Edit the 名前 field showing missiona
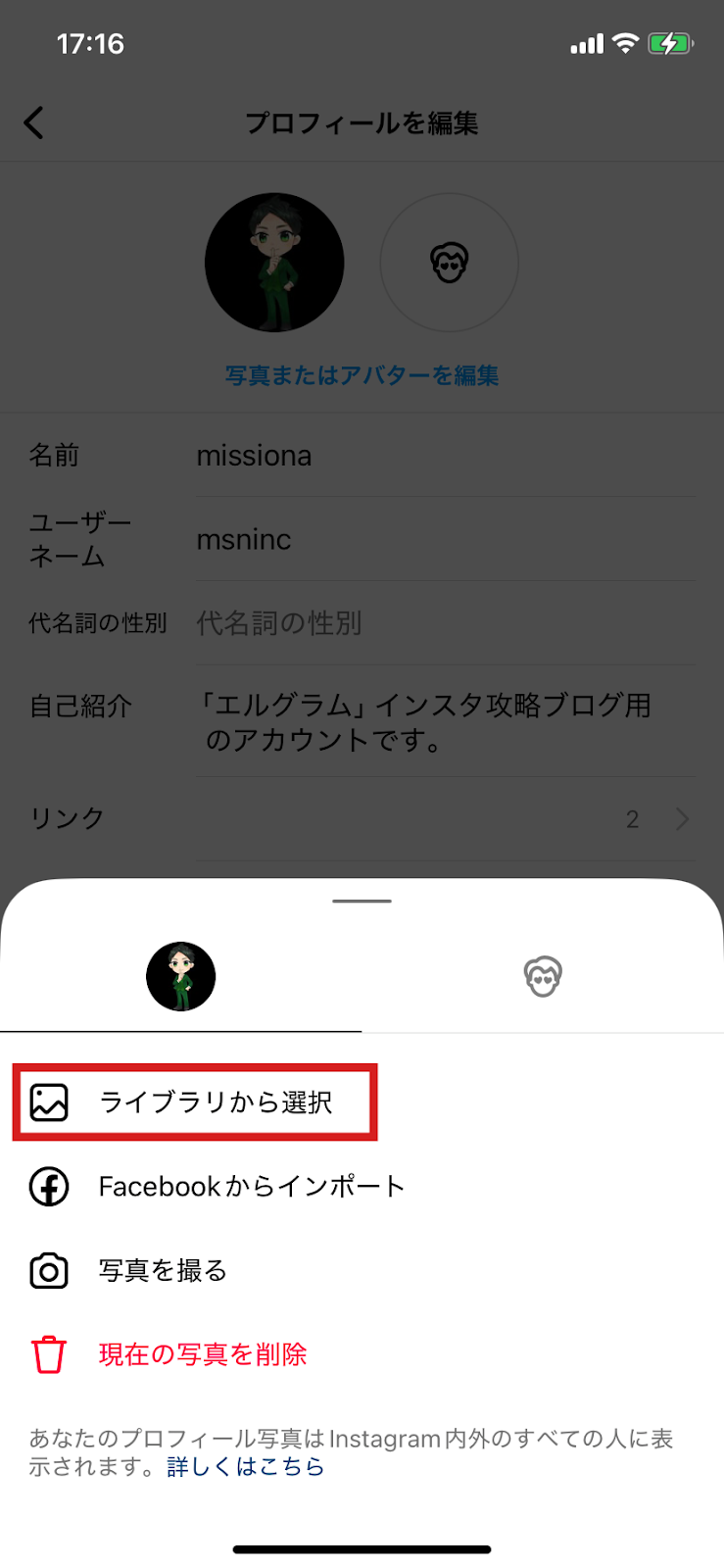Viewport: 724px width, 1568px height. (446, 456)
